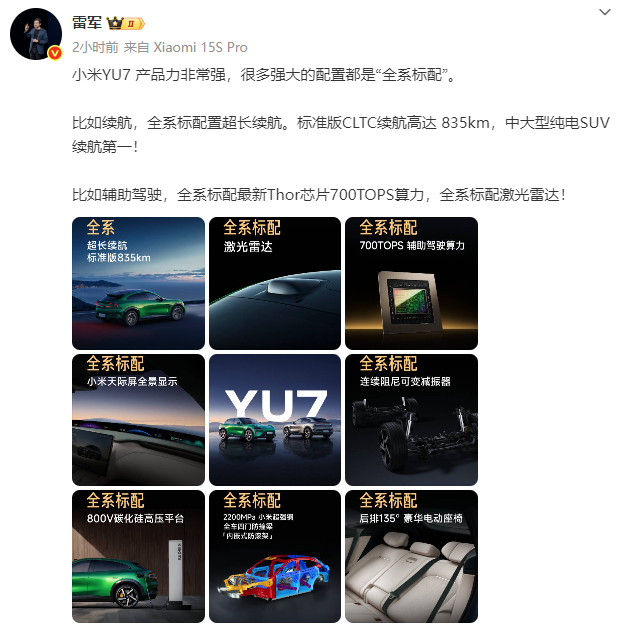View the 800V碳化硅高压平台 image
This screenshot has height=638, width=623.
pyautogui.click(x=138, y=555)
